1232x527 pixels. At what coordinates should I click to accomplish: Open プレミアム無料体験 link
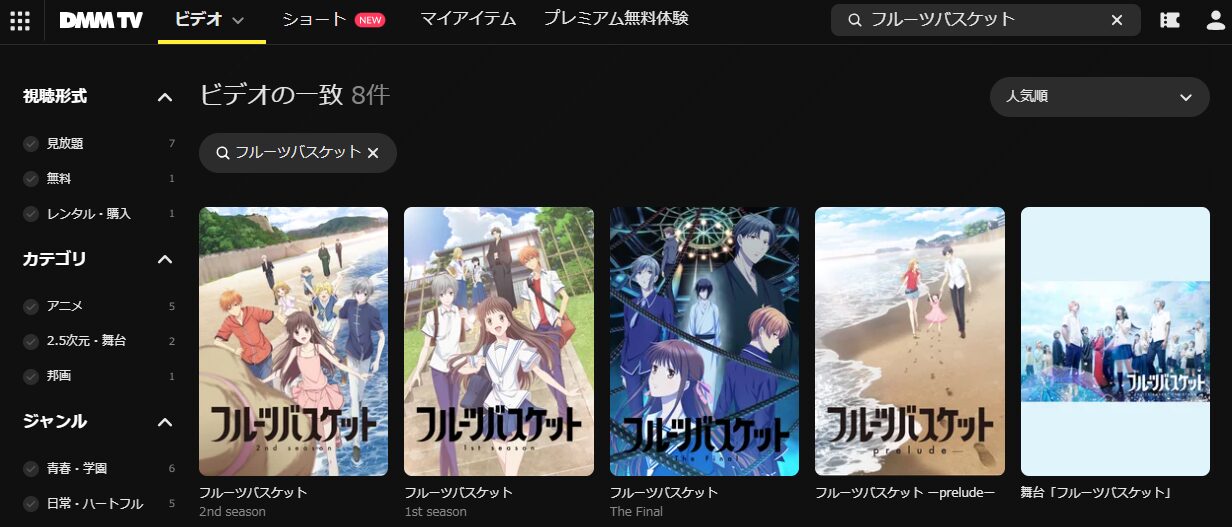[616, 19]
